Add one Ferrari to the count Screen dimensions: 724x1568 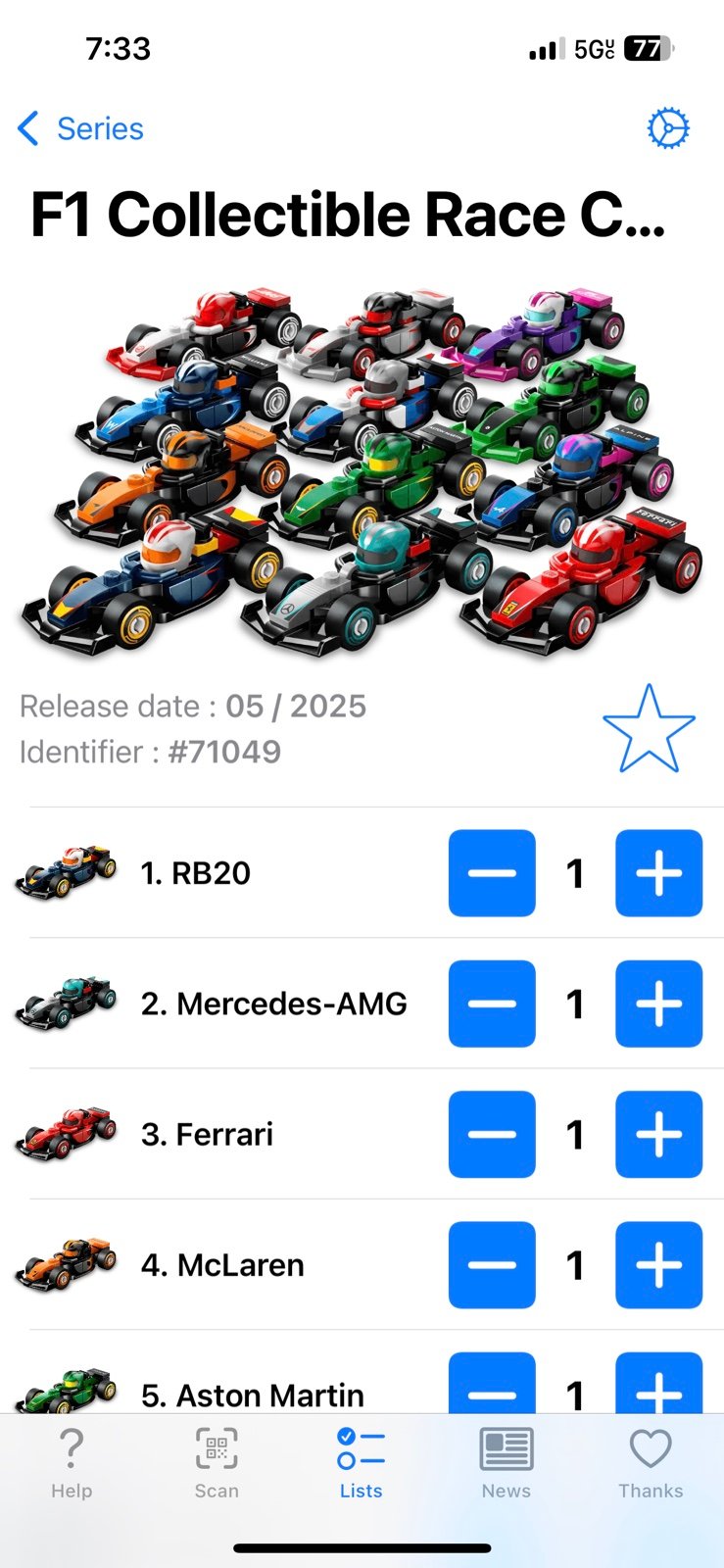pos(658,1134)
